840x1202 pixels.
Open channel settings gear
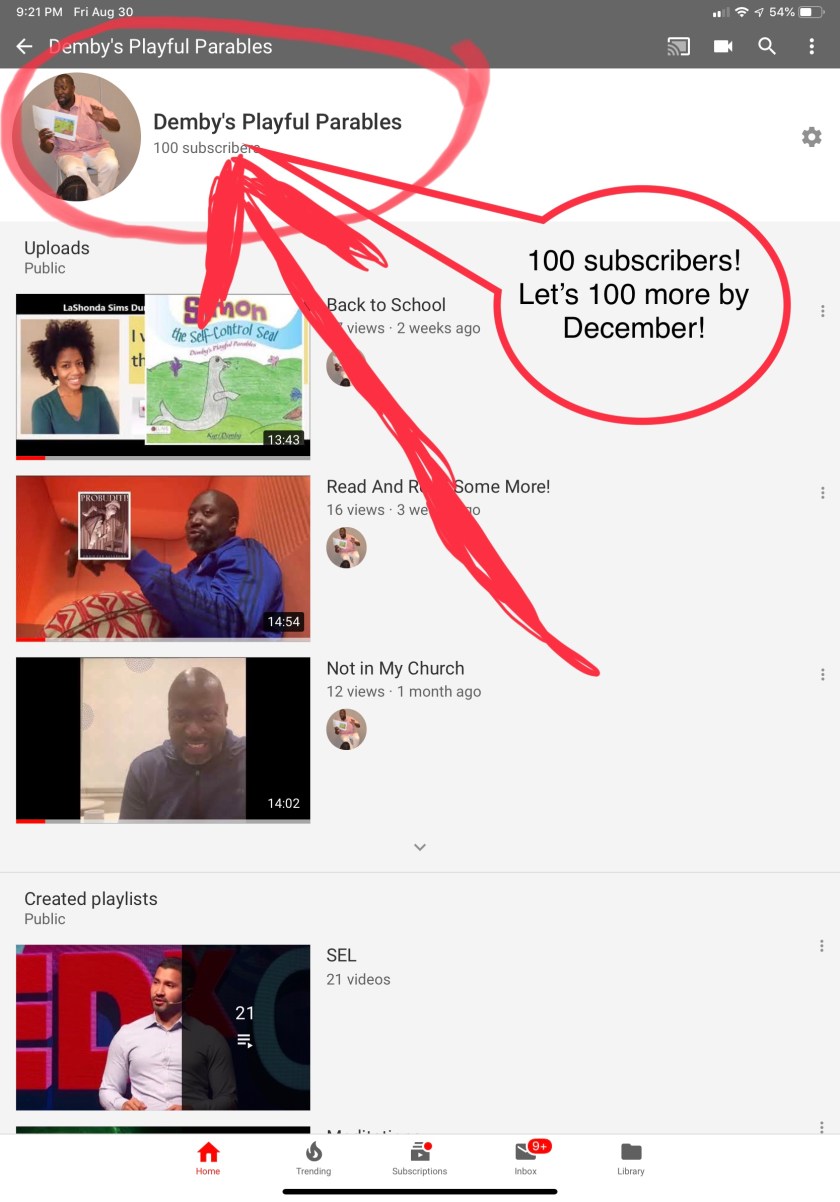811,137
